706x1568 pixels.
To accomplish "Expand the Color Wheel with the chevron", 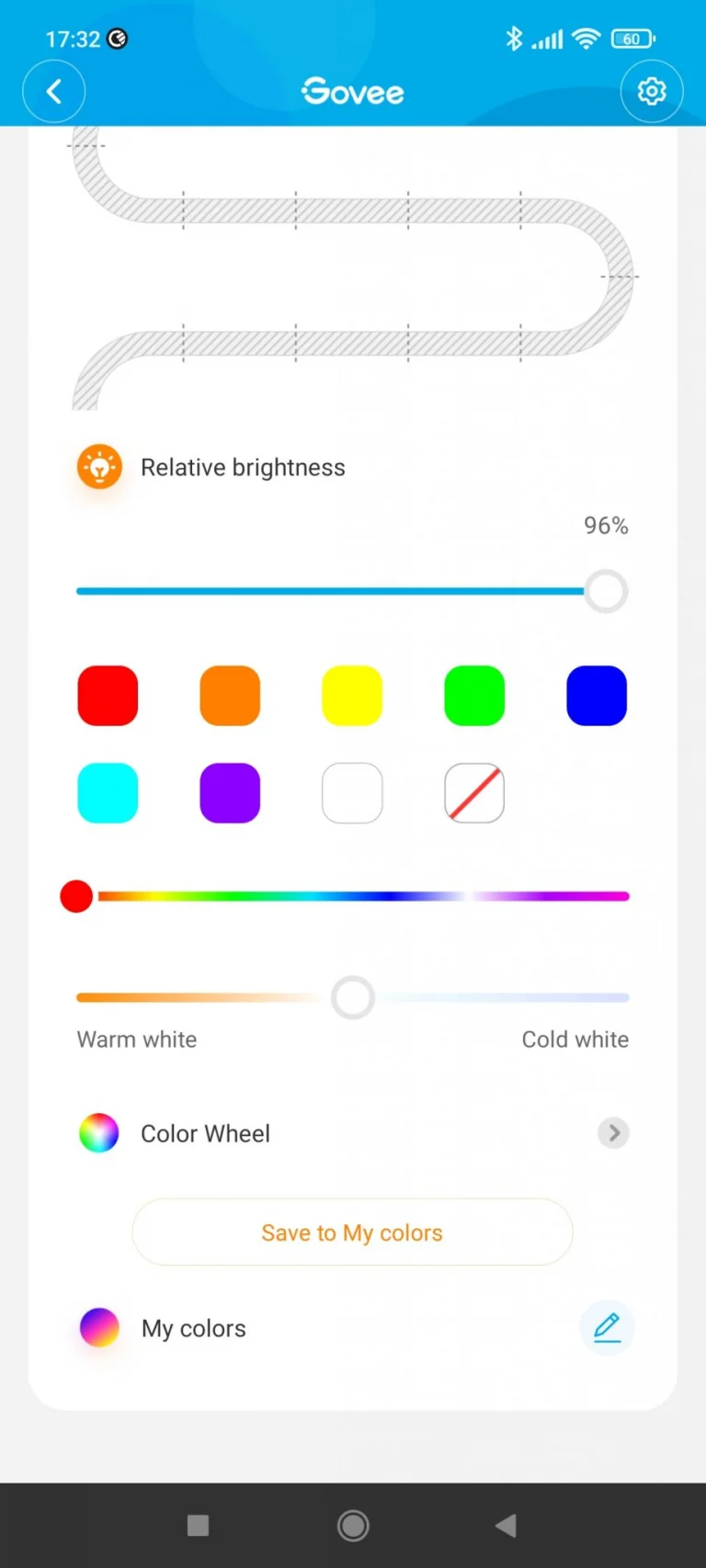I will 613,1132.
